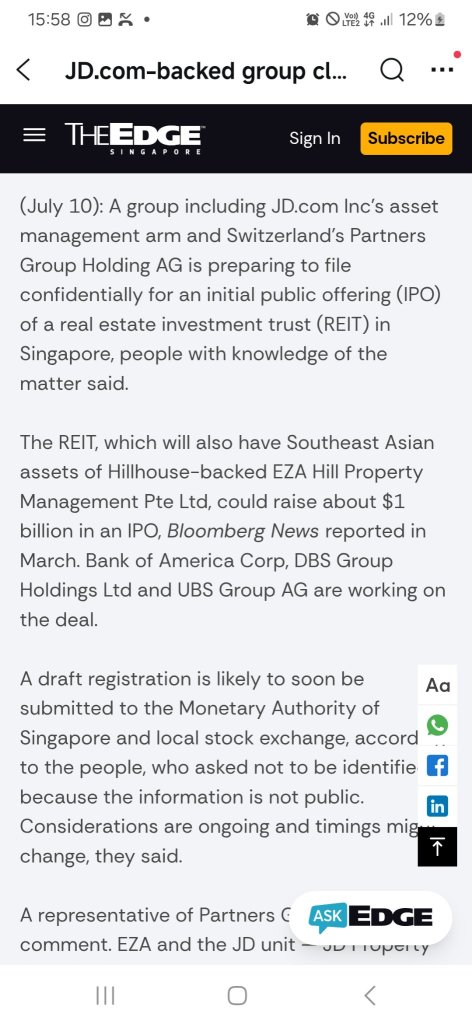Open the three-dot overflow menu

[443, 70]
